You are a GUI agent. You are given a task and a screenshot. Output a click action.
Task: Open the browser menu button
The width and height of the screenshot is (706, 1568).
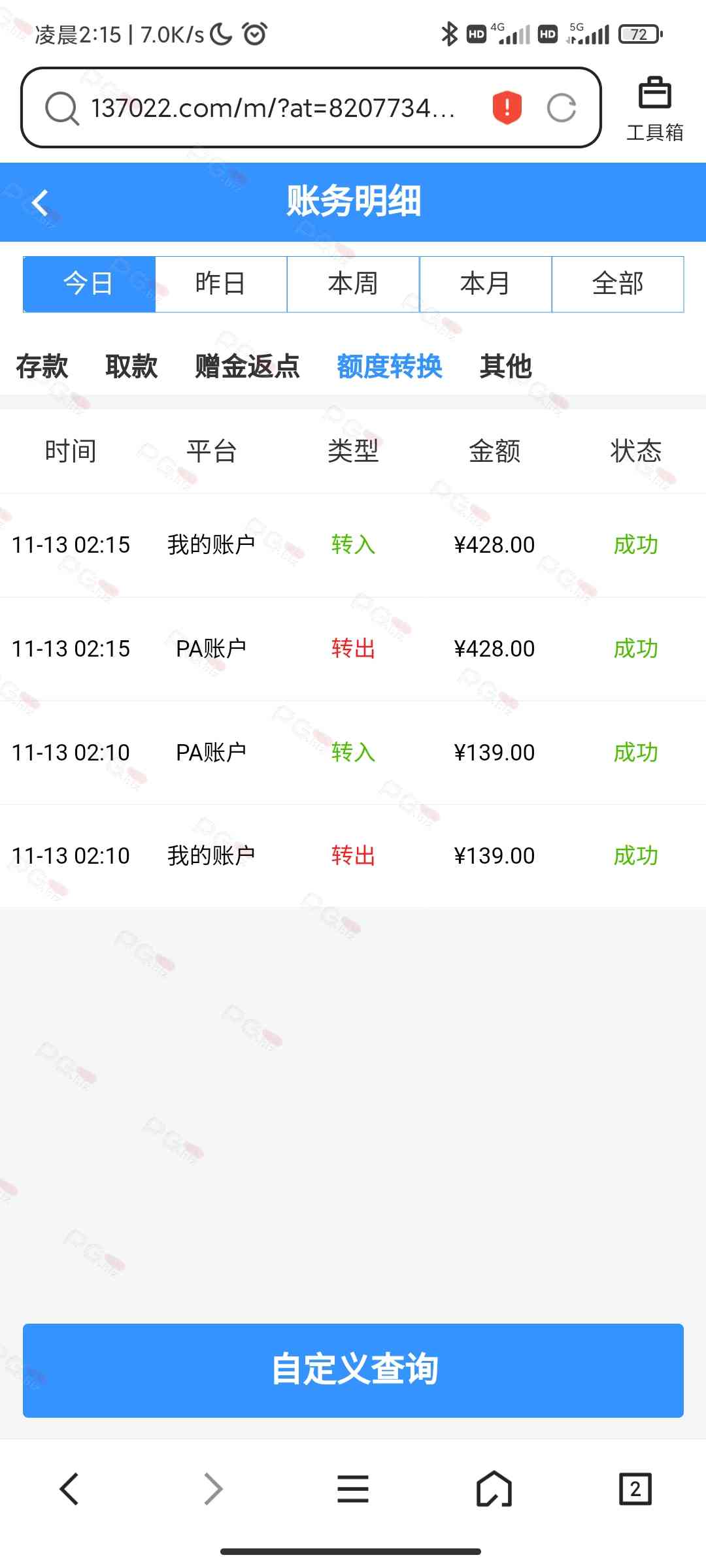(353, 1489)
